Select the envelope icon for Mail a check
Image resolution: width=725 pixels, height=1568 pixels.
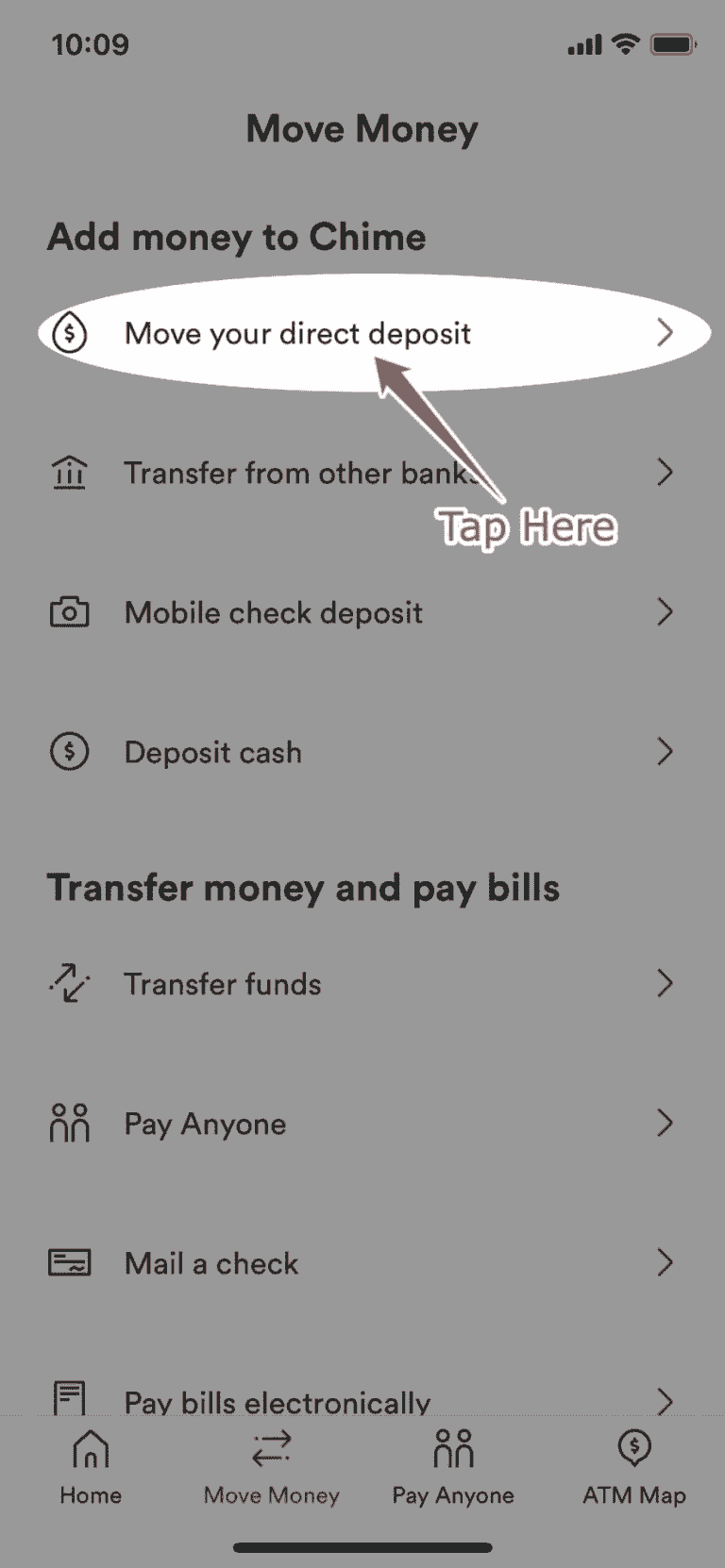coord(69,1262)
